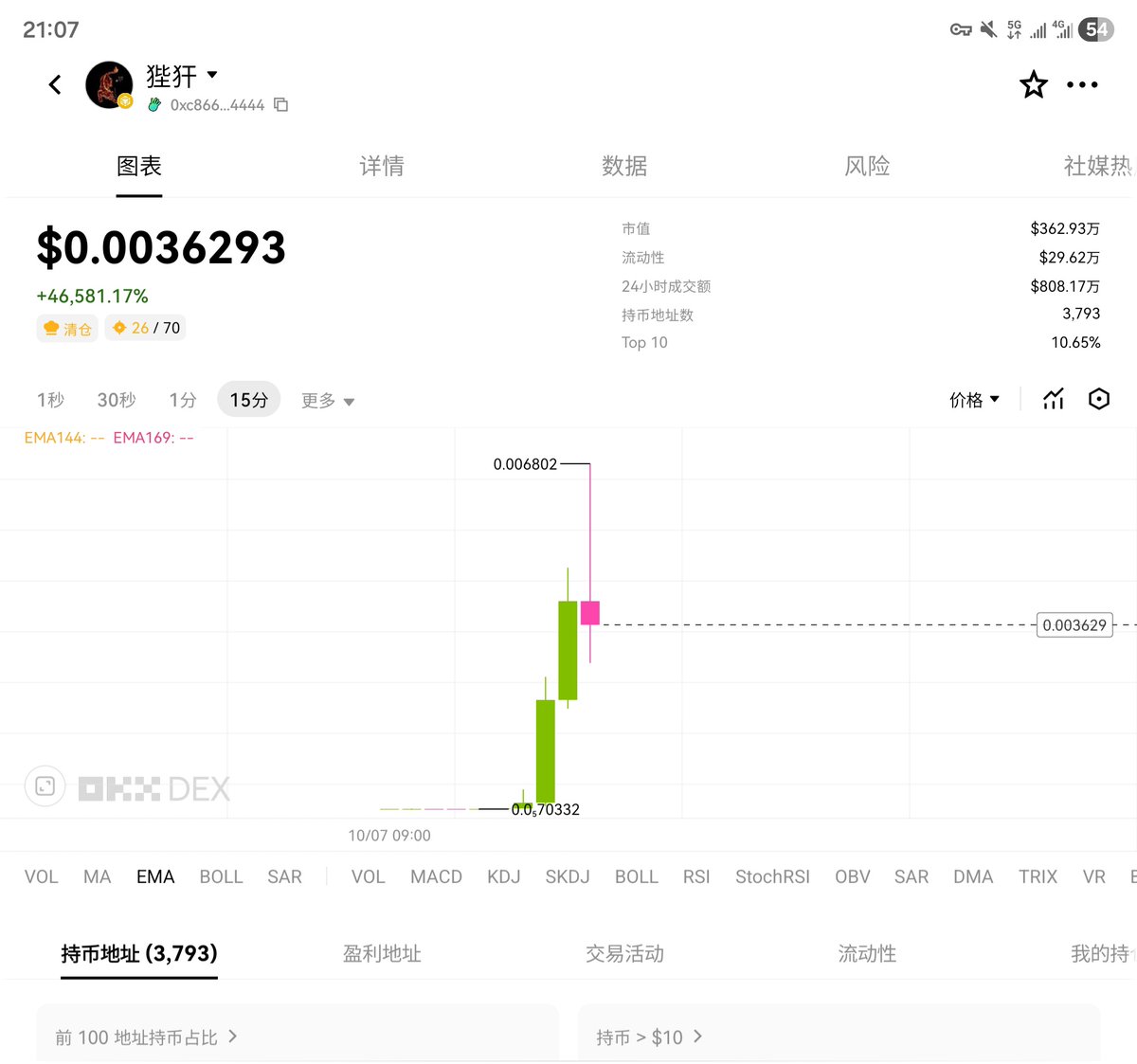The height and width of the screenshot is (1064, 1137).
Task: Copy the contract address 0xc866...4444
Action: click(x=280, y=105)
